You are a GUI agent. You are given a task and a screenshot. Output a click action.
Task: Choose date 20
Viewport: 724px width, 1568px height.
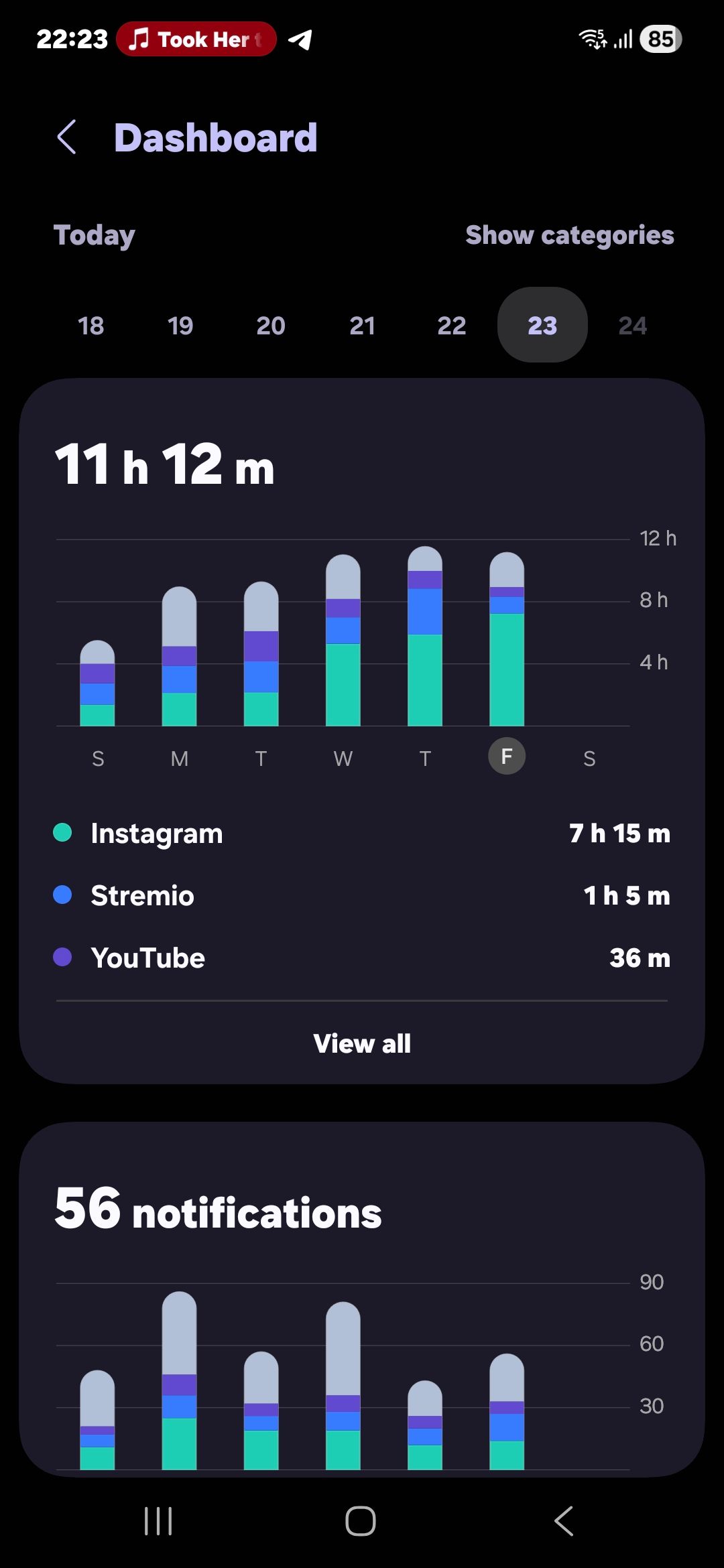(271, 326)
